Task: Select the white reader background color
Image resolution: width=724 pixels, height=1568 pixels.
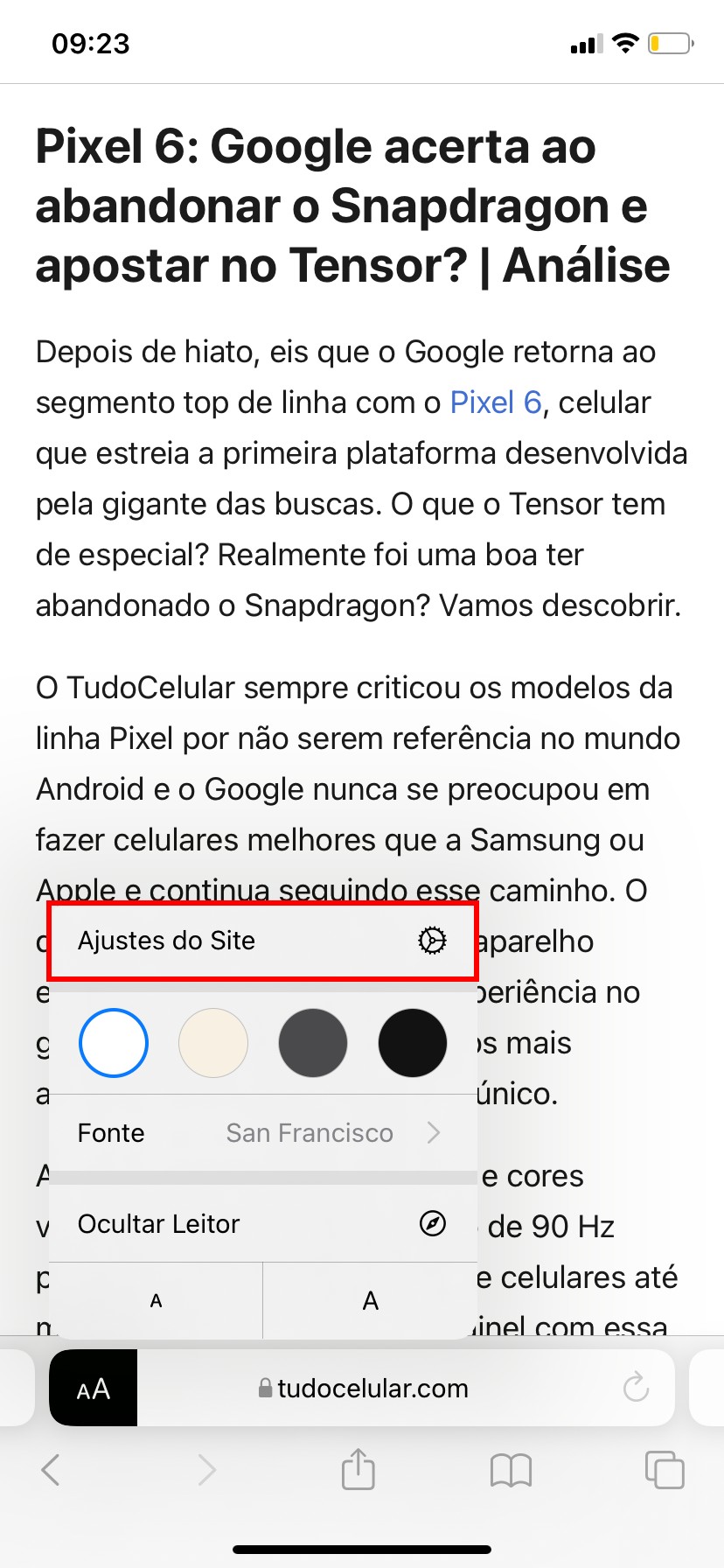Action: pos(114,1043)
